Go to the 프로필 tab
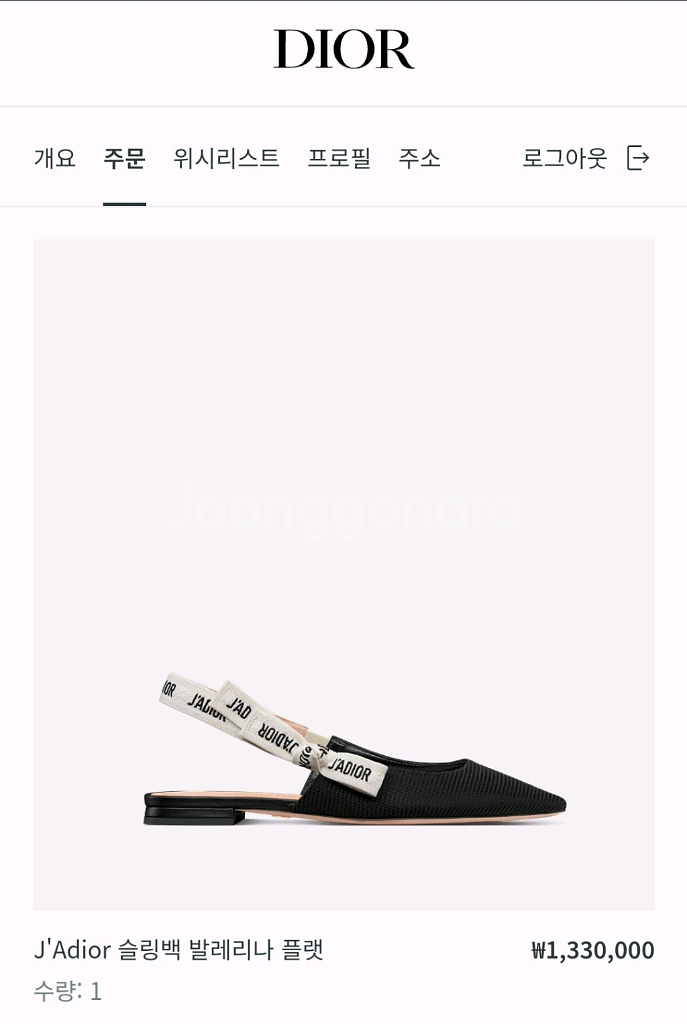The height and width of the screenshot is (1024, 687). tap(339, 158)
